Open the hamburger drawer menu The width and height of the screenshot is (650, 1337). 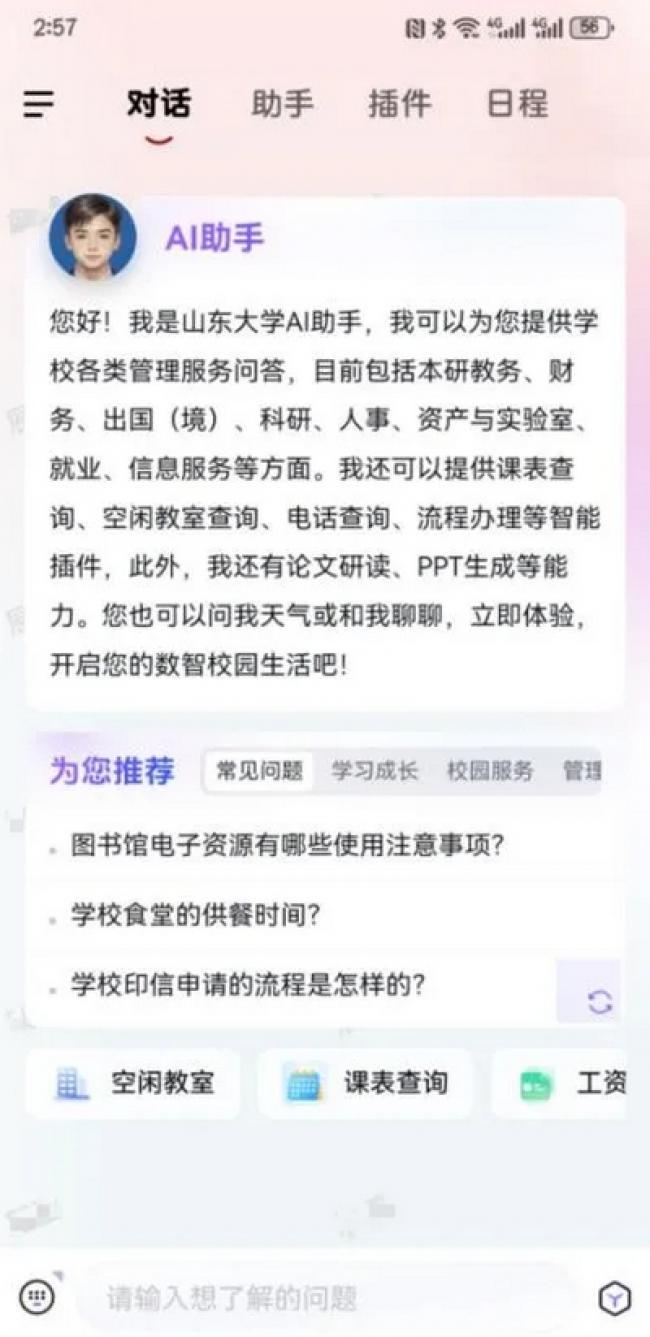[x=39, y=104]
